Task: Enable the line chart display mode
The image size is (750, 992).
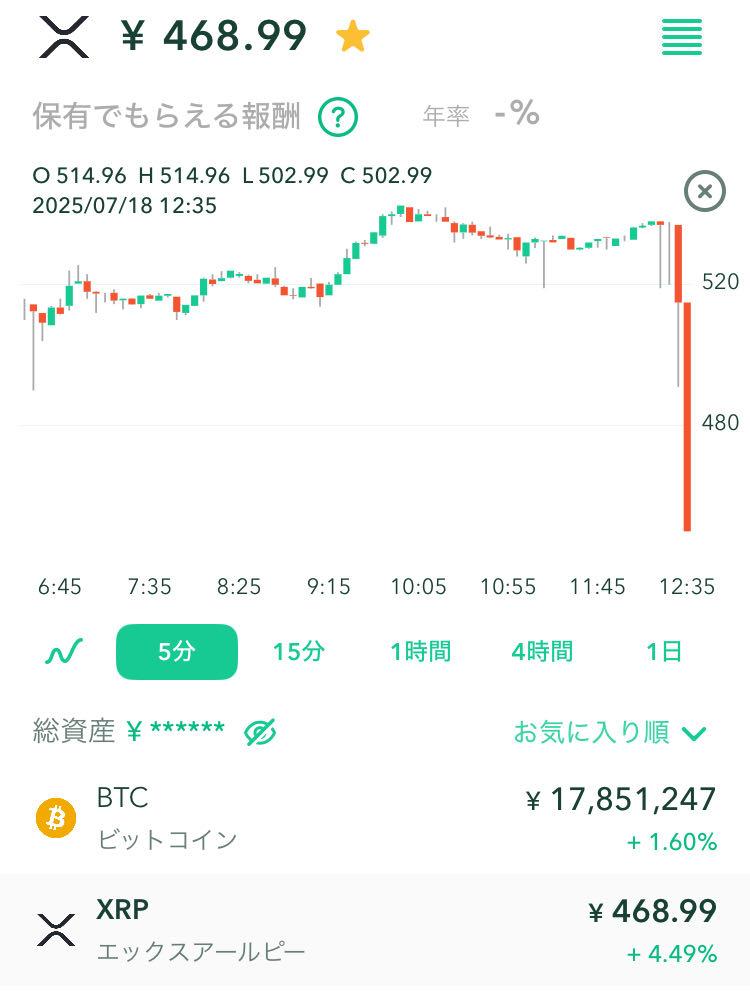Action: pyautogui.click(x=62, y=650)
